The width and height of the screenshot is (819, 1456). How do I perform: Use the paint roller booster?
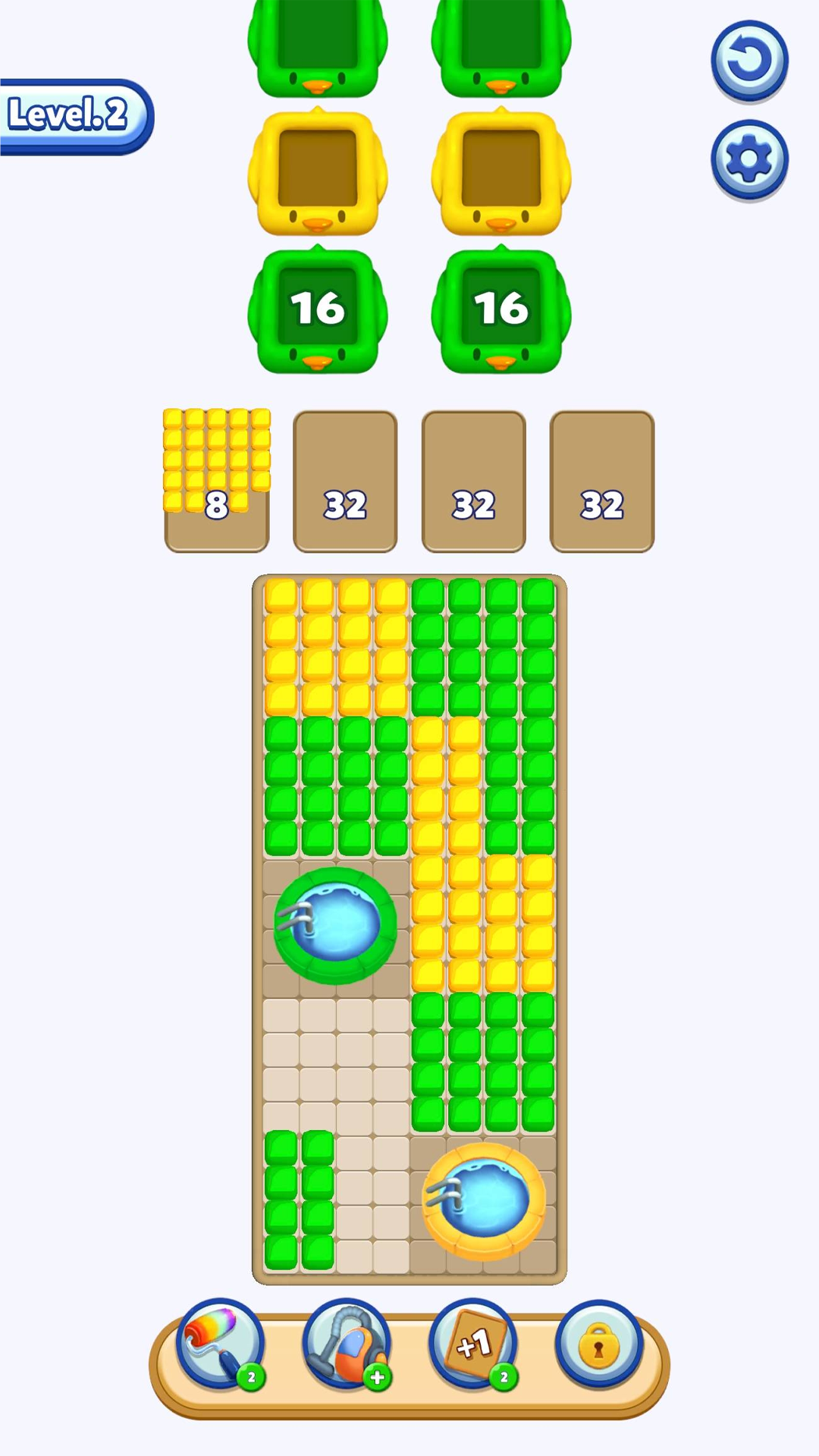point(220,1344)
